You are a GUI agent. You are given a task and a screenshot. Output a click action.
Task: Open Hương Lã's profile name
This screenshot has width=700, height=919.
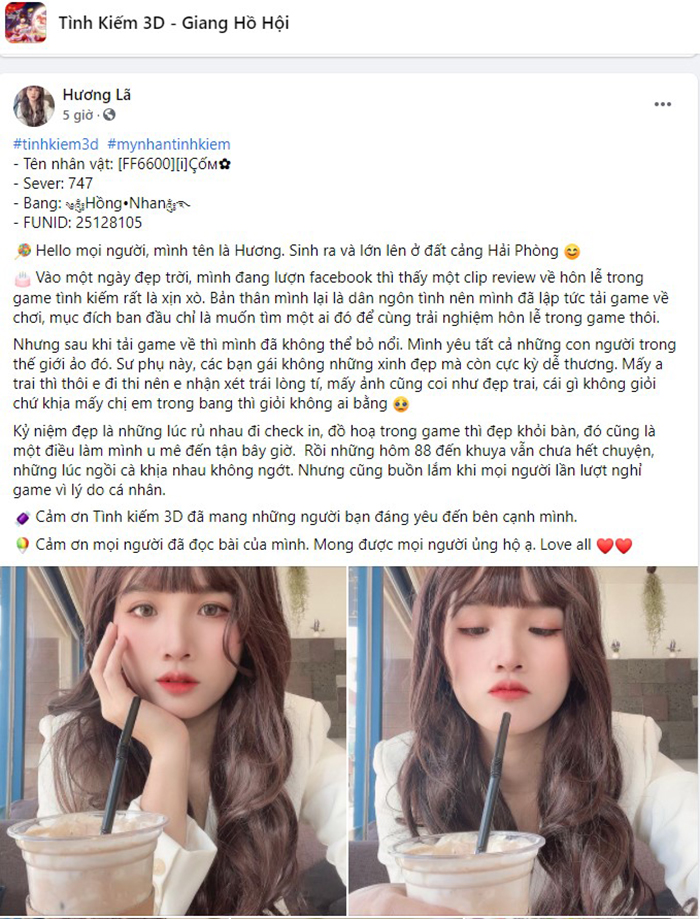click(96, 95)
